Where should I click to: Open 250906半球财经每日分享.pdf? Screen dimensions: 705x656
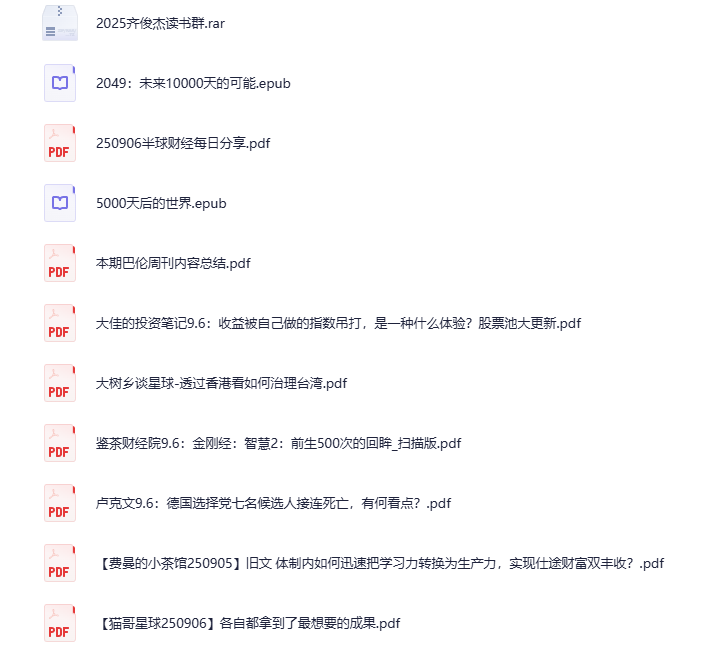(x=183, y=143)
